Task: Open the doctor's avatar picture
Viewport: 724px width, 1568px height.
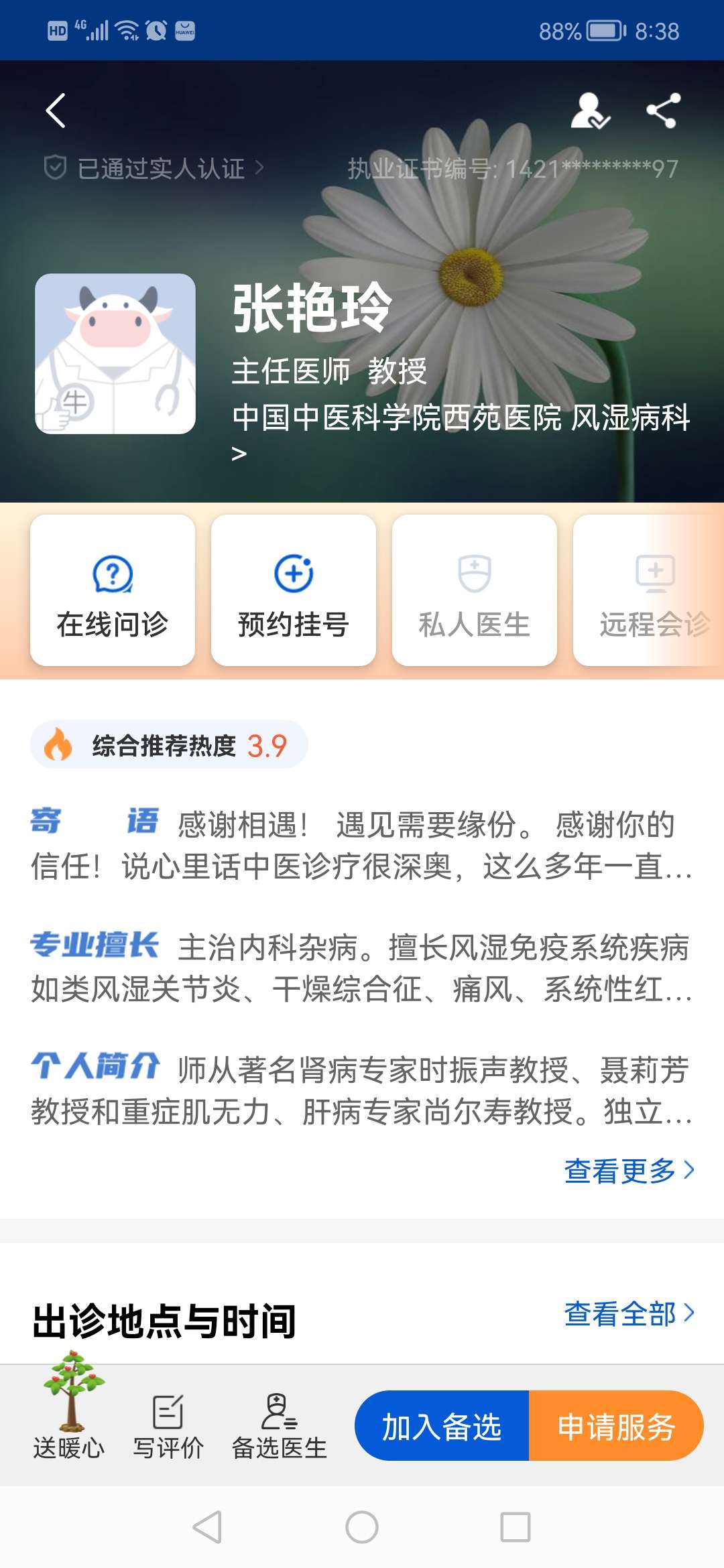Action: pos(115,354)
